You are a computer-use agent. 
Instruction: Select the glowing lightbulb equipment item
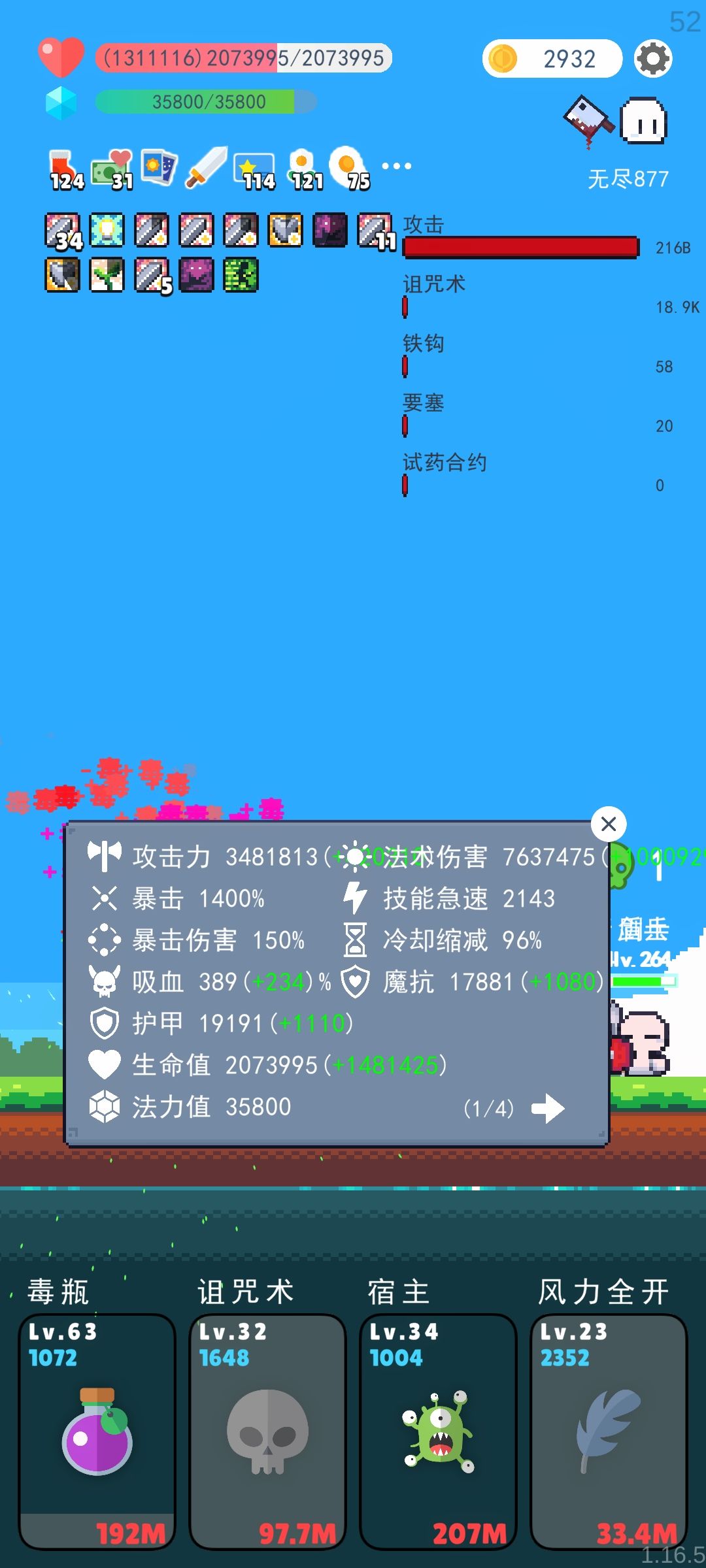pos(107,231)
